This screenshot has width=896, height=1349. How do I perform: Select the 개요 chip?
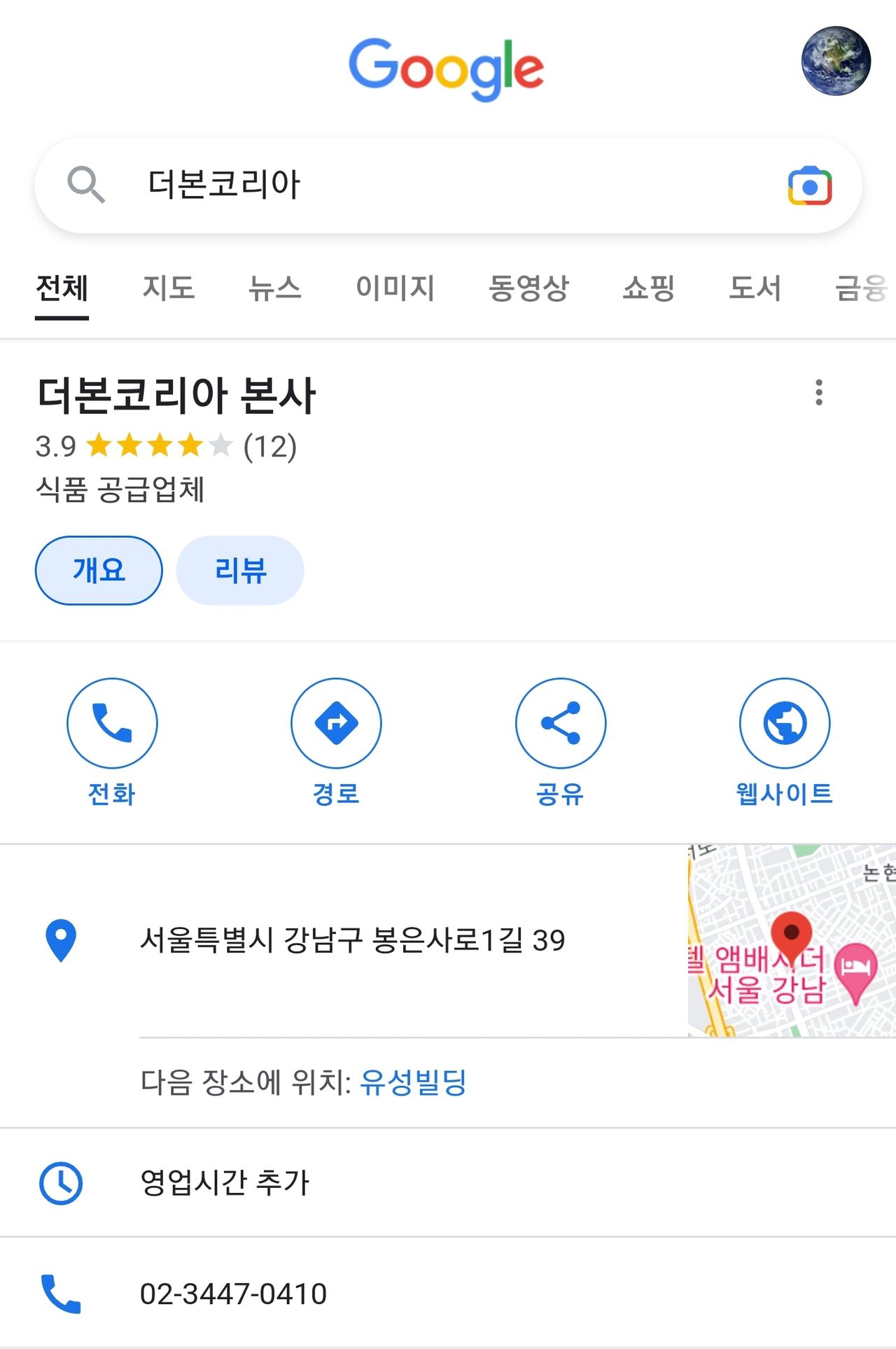(99, 571)
